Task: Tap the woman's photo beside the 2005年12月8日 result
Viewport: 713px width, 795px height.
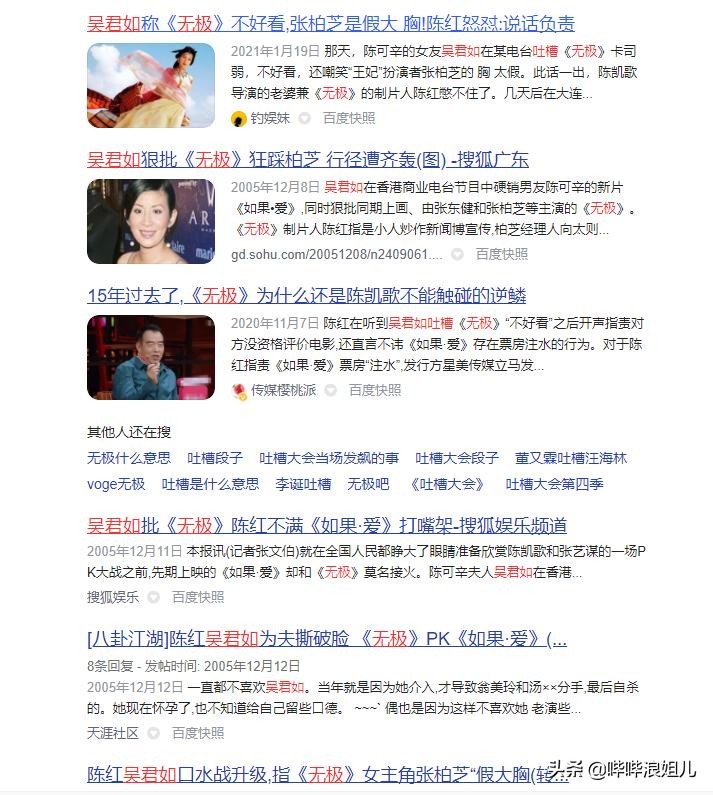Action: click(151, 221)
